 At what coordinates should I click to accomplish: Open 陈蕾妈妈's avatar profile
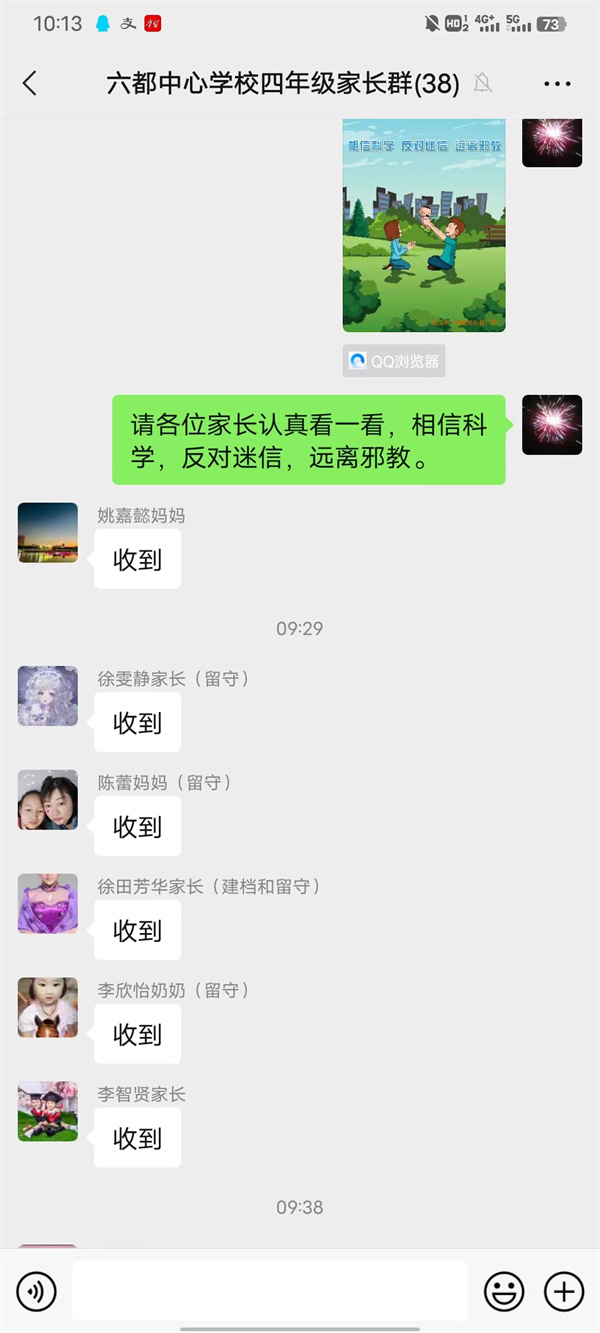[x=48, y=800]
